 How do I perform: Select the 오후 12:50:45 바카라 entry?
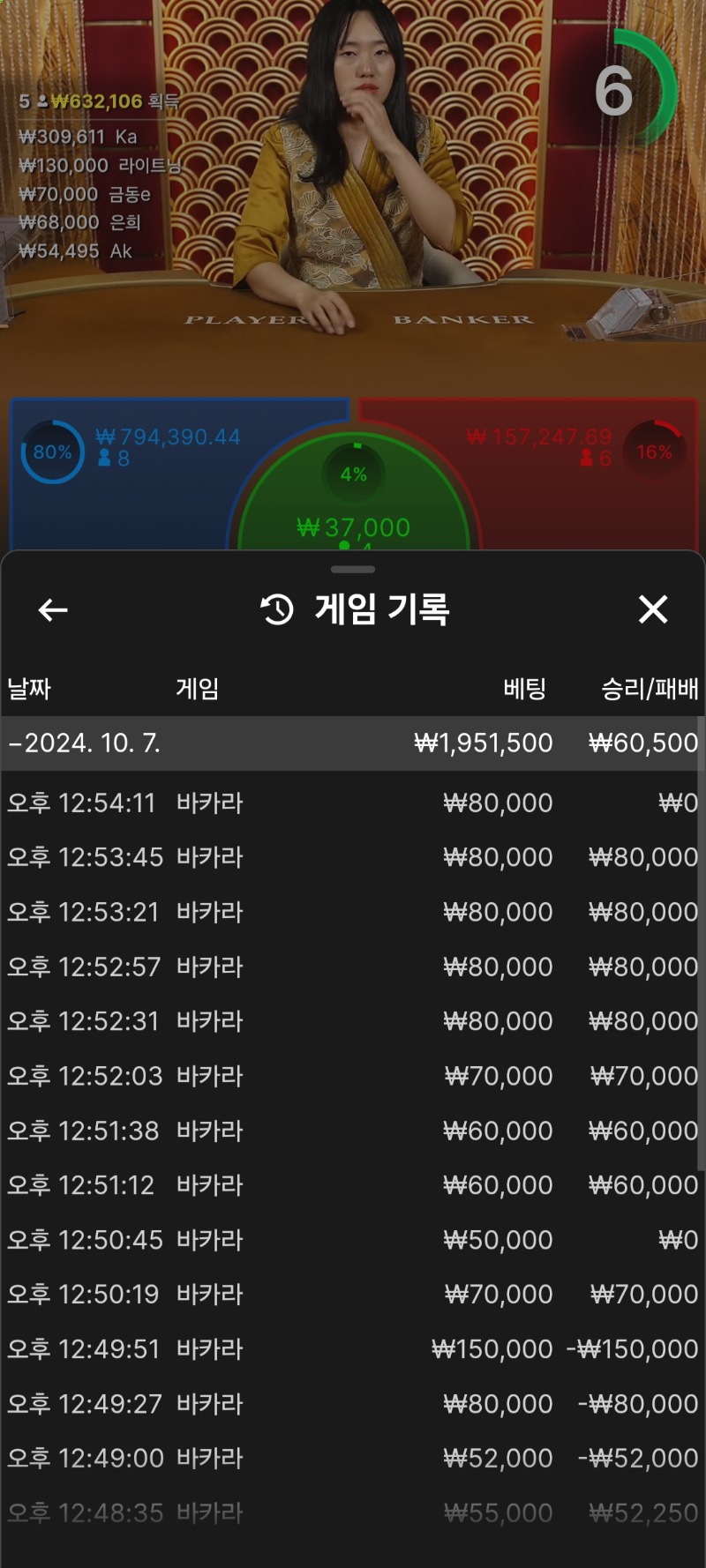(x=351, y=1240)
